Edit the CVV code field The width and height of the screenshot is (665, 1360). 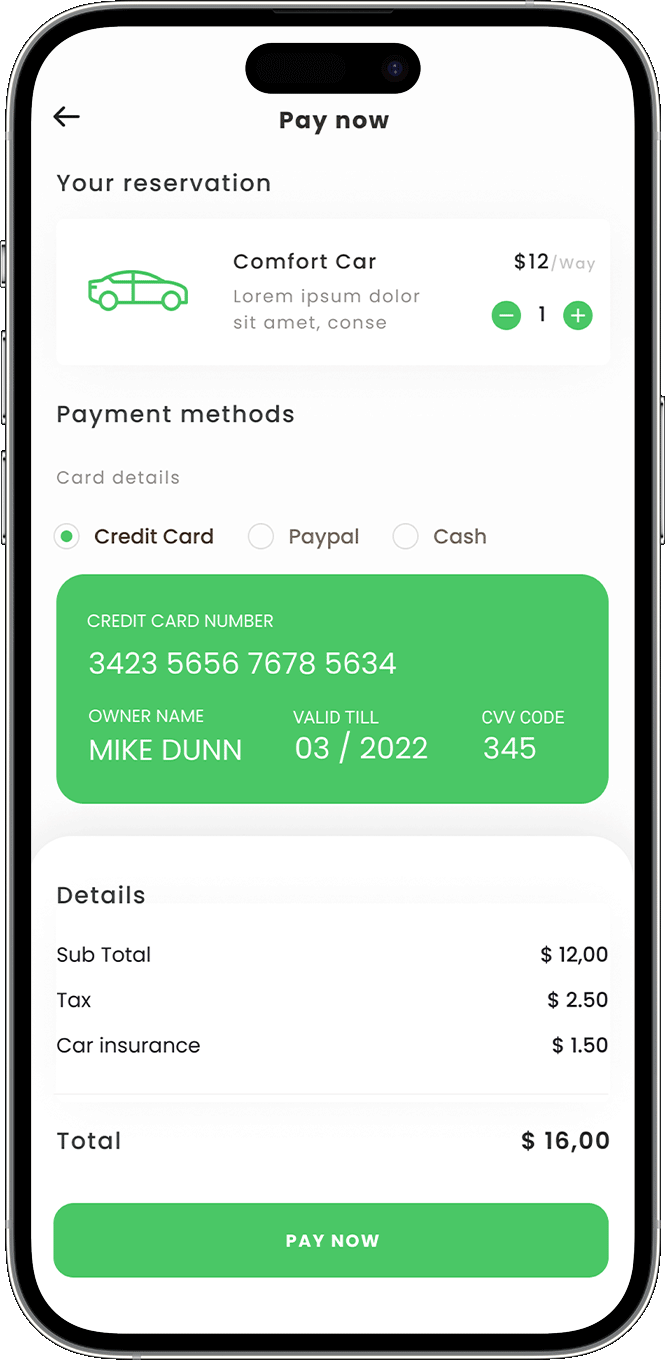510,748
